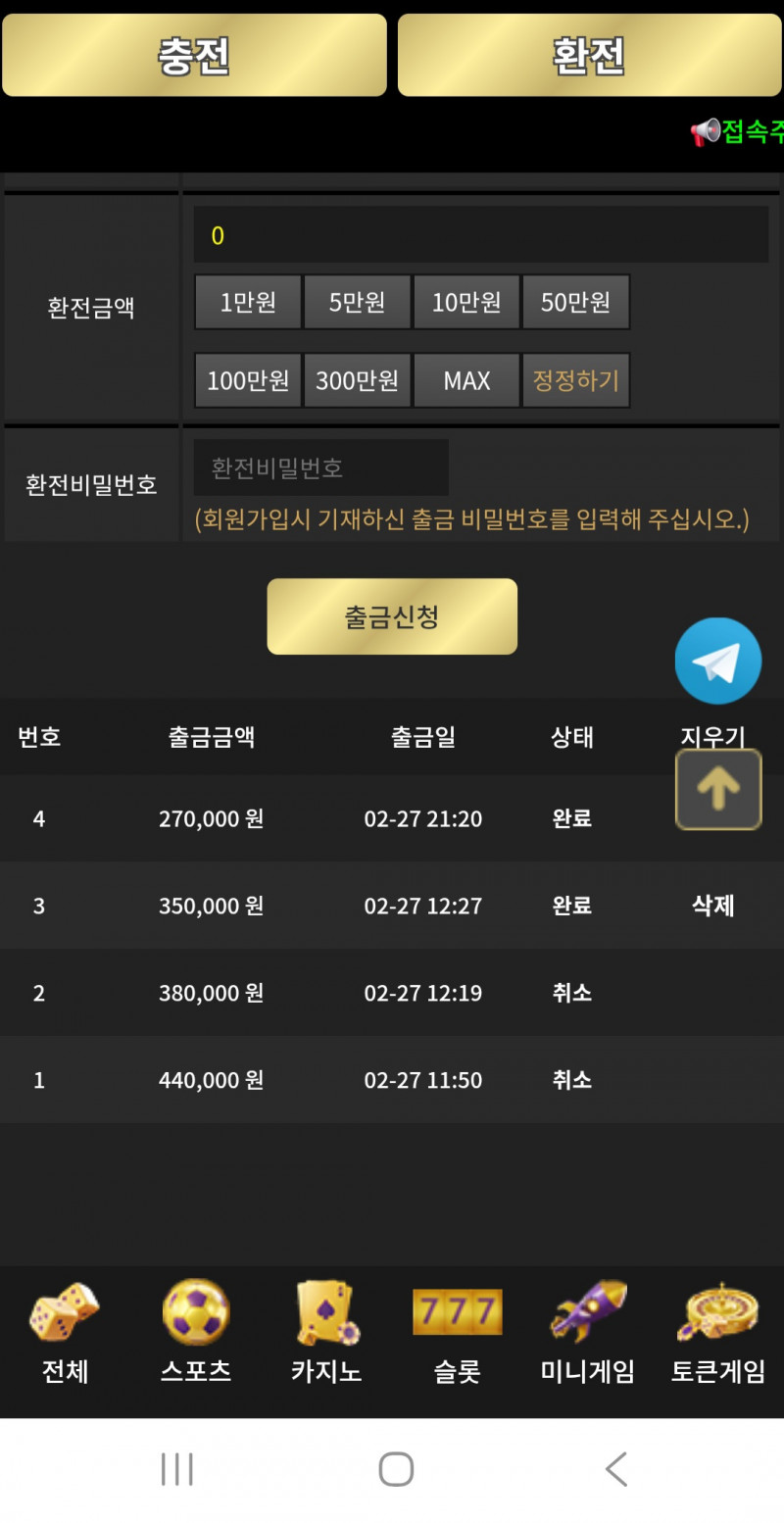Screen dimensions: 784x1523
Task: Open the 충전 deposit page
Action: pyautogui.click(x=194, y=55)
